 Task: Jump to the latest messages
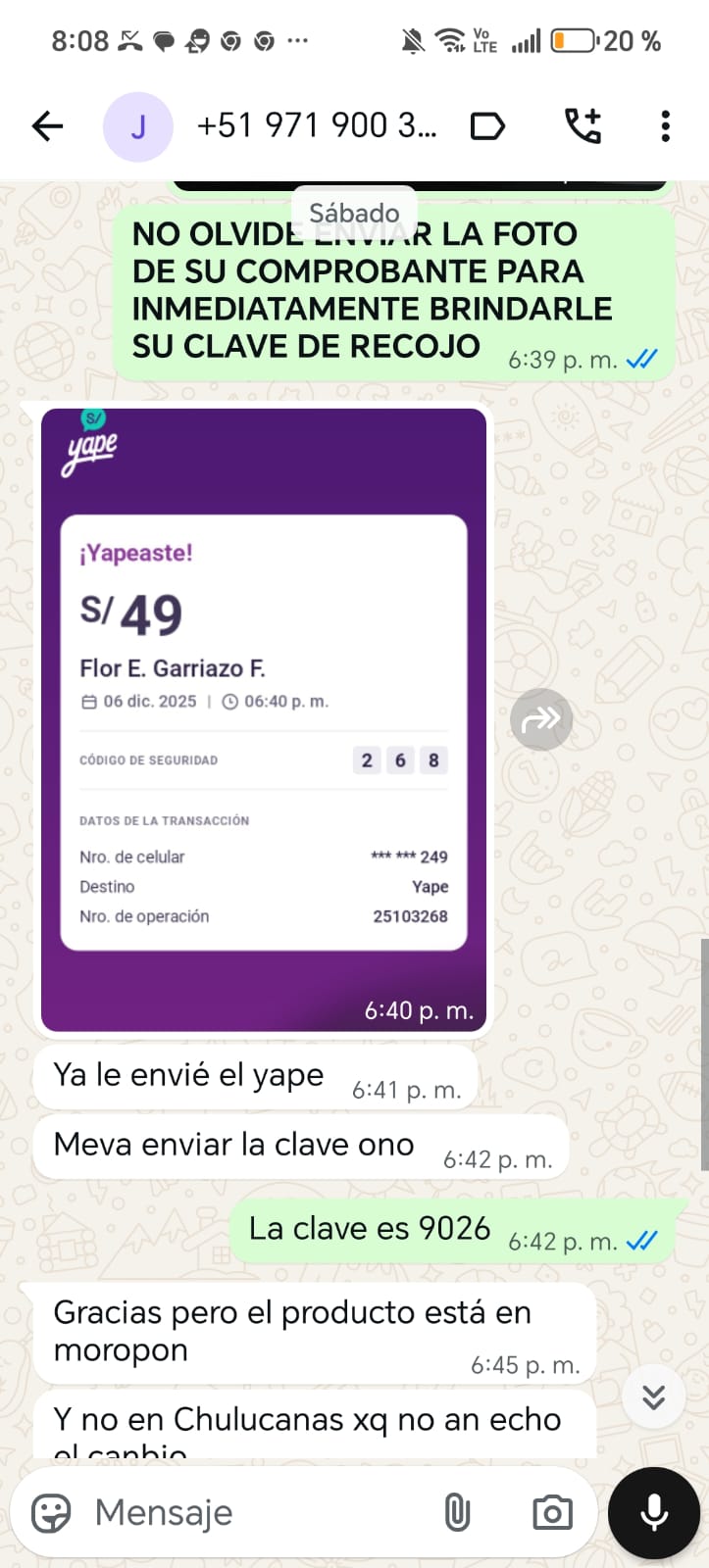(x=653, y=1396)
